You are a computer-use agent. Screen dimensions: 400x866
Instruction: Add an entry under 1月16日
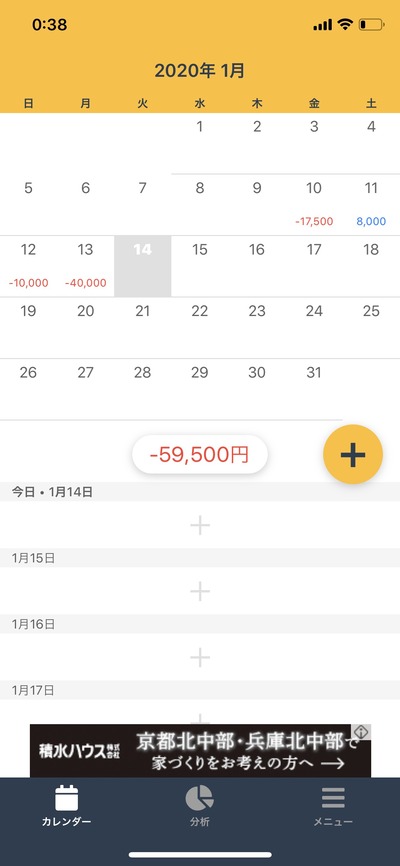point(200,657)
